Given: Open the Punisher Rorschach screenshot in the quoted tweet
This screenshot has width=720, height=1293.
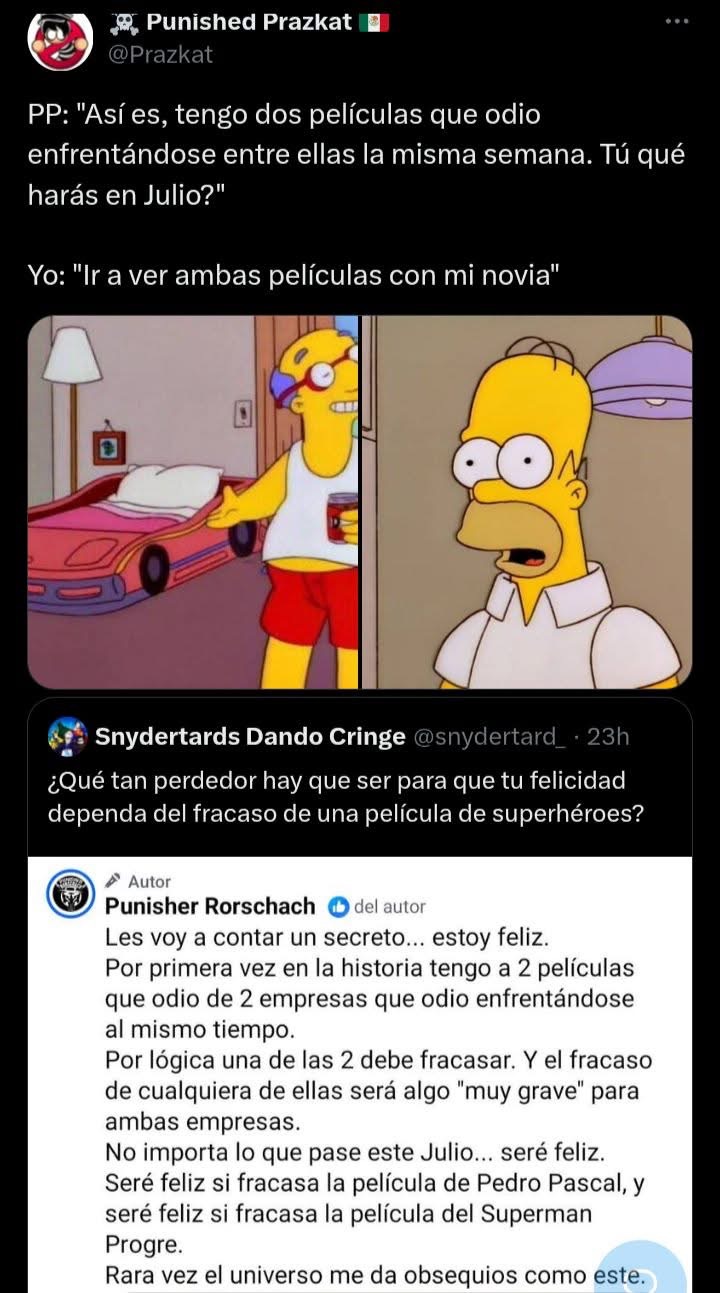Looking at the screenshot, I should pyautogui.click(x=360, y=1075).
